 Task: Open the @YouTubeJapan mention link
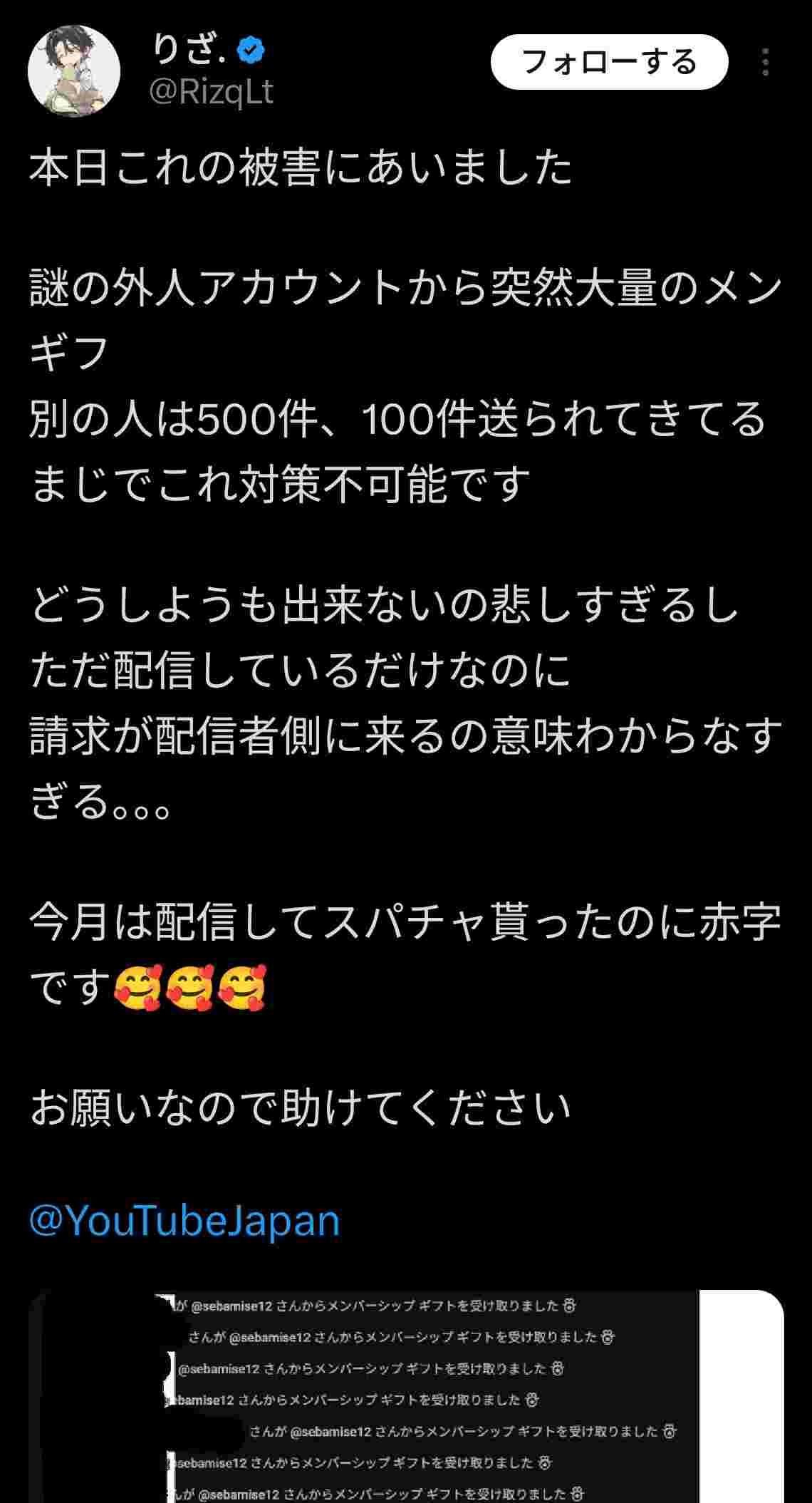point(184,1221)
